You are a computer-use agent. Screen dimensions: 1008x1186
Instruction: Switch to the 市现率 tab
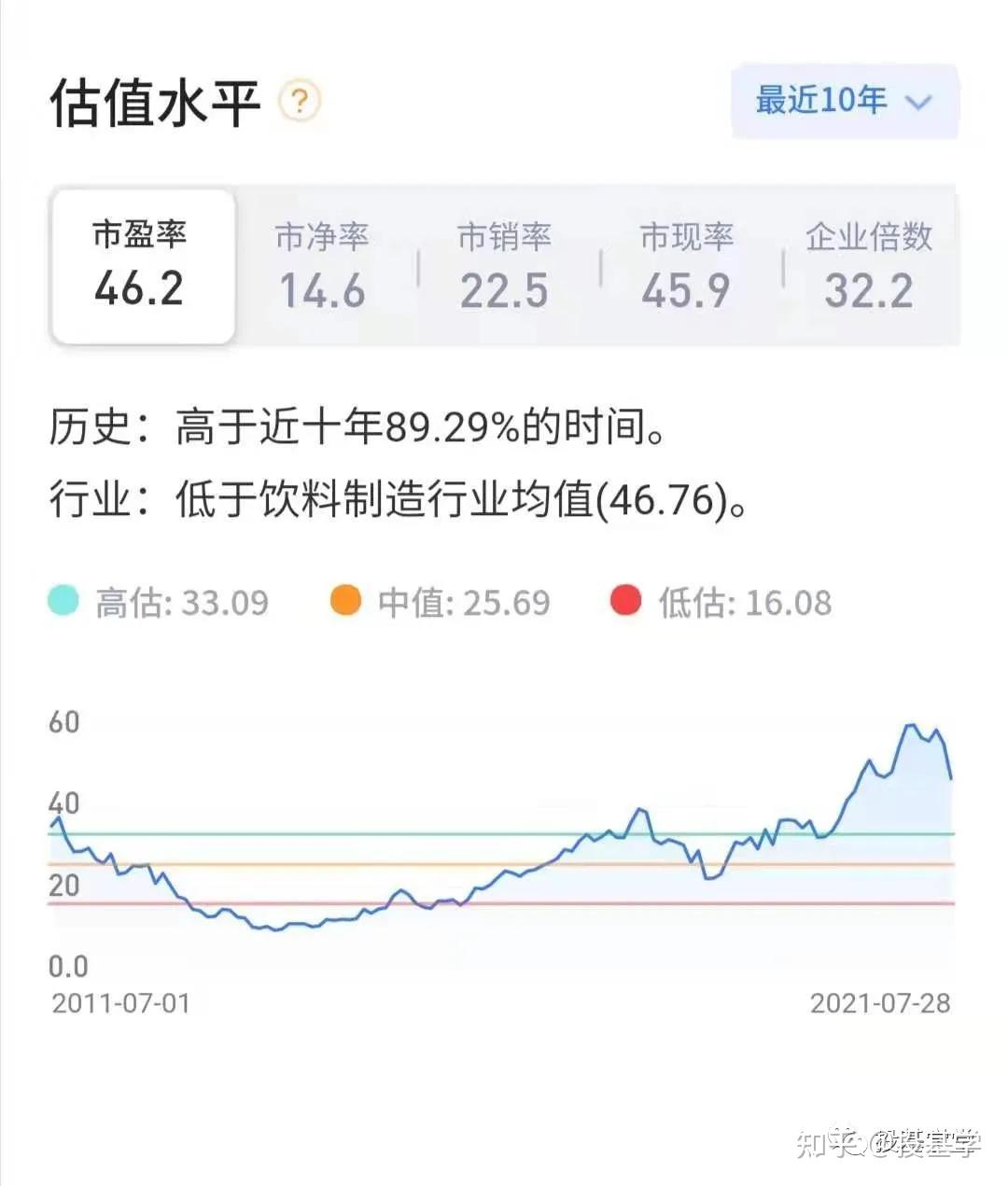click(686, 266)
